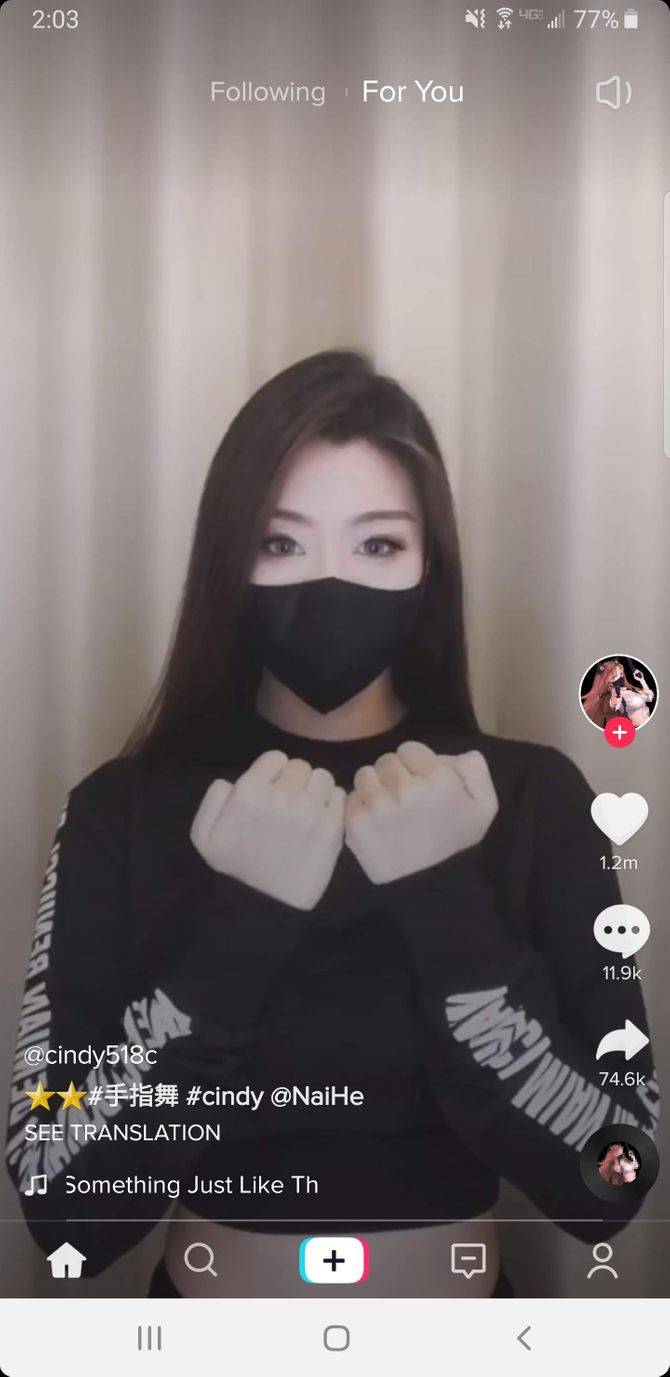Open the spinning sound disc

(x=619, y=1163)
